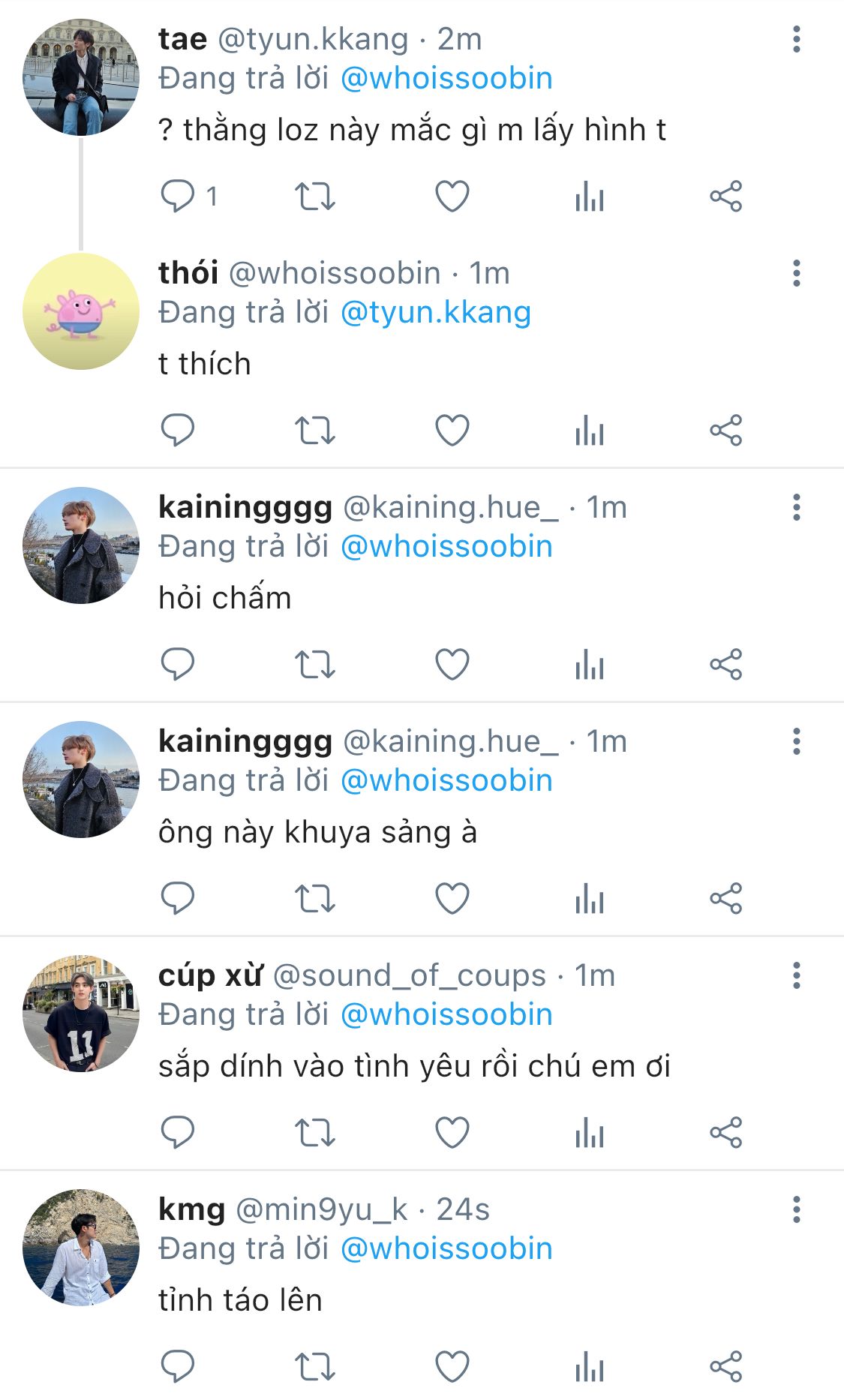
Task: Share thói's reply "t thích"
Action: [725, 431]
